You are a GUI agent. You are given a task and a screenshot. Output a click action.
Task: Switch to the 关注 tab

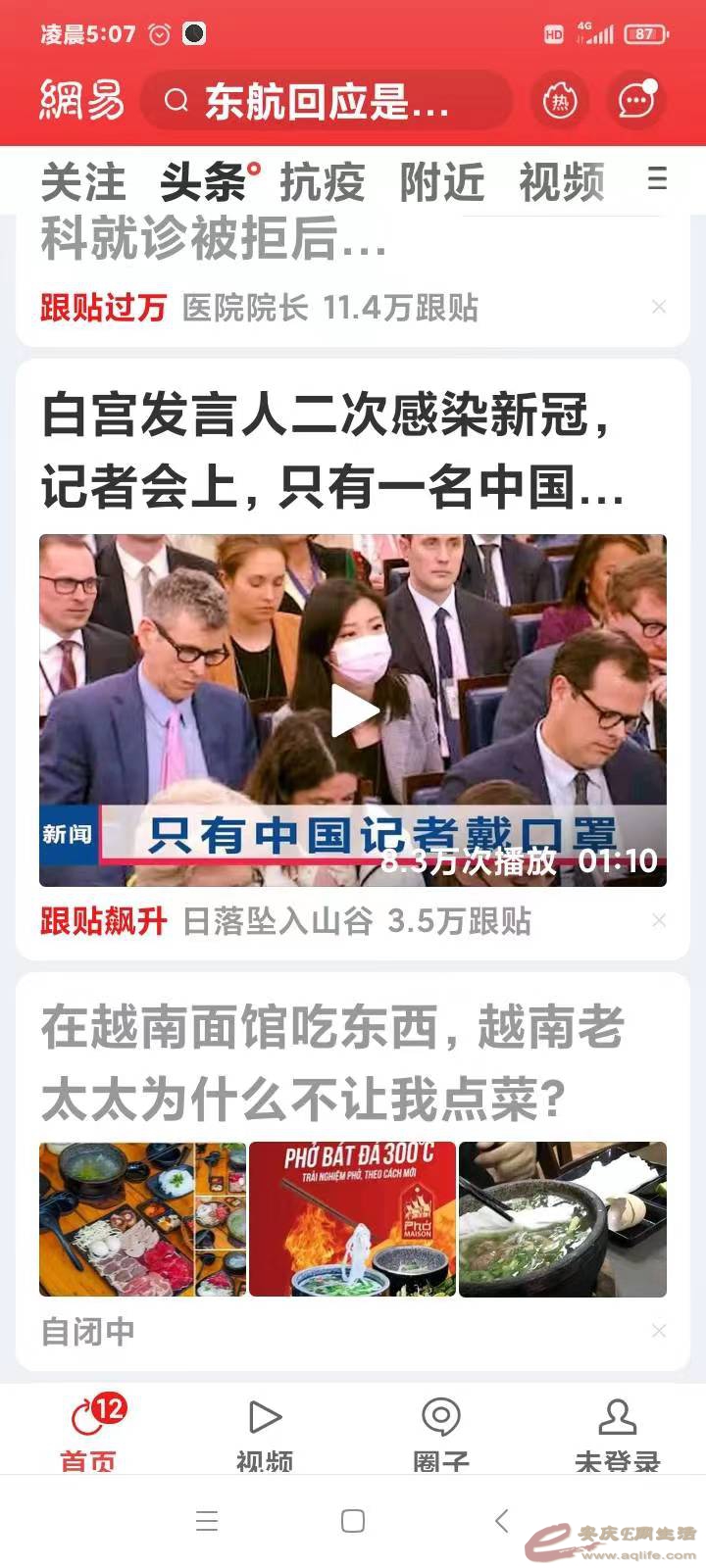click(x=83, y=182)
